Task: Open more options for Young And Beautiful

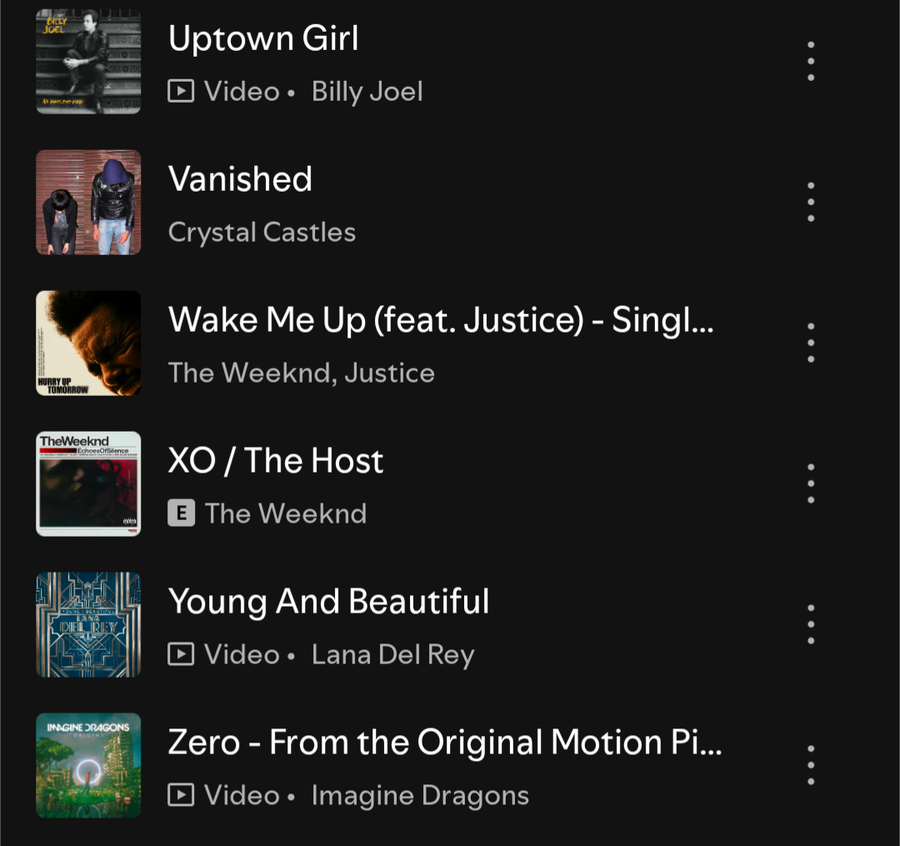Action: pos(811,625)
